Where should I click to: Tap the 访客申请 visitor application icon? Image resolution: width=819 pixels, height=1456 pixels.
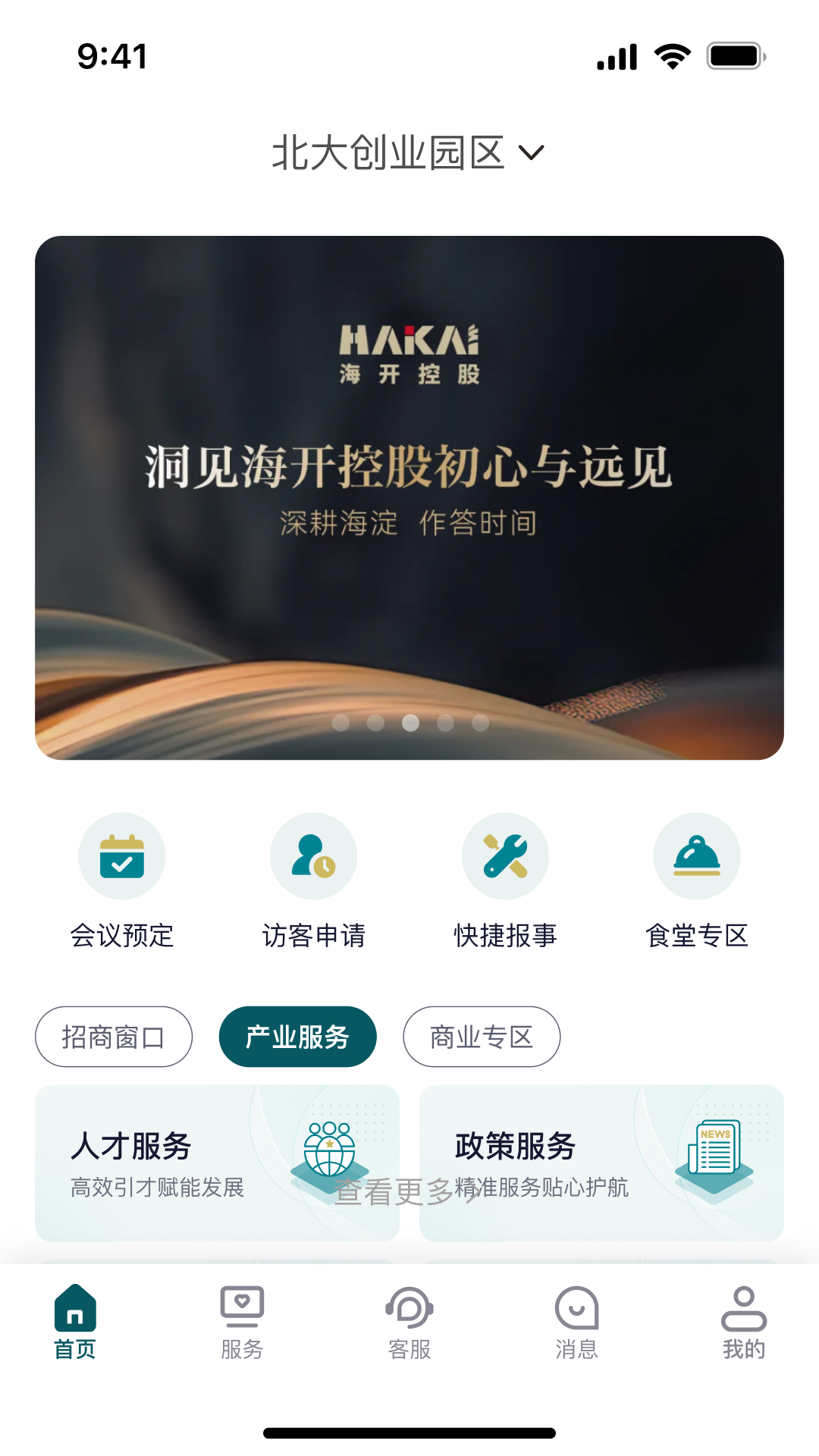pos(314,855)
